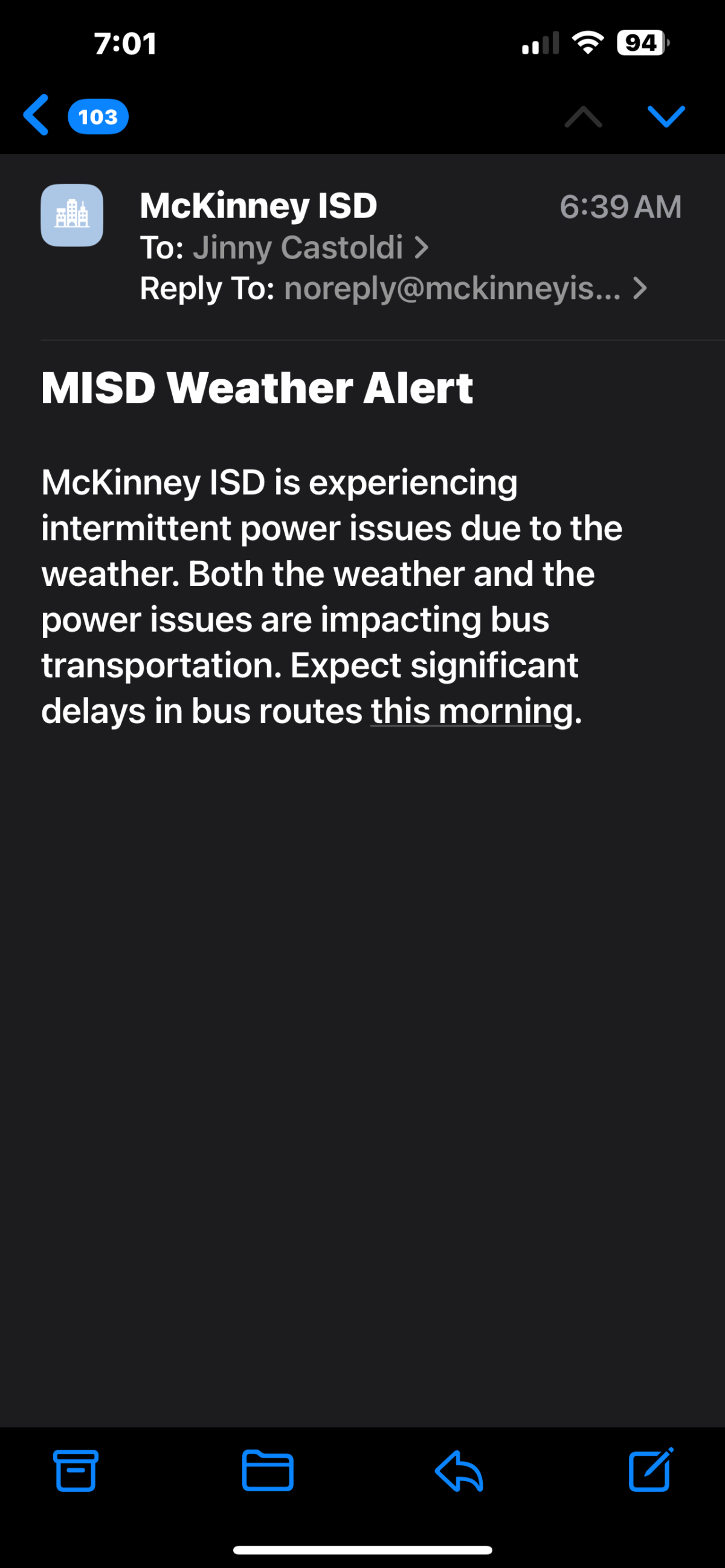Image resolution: width=725 pixels, height=1568 pixels.
Task: Jump to the next email
Action: click(666, 115)
